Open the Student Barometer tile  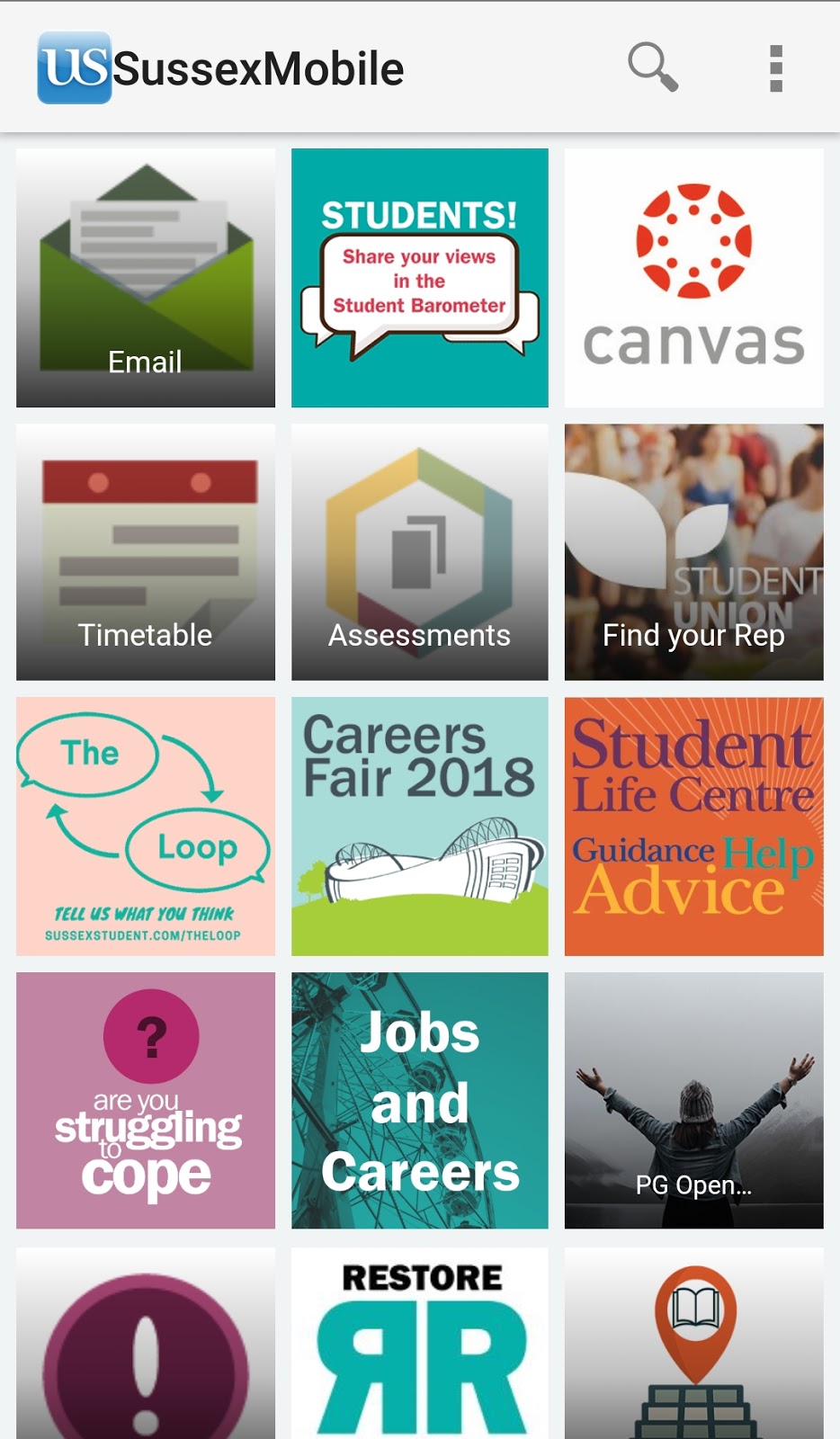pos(419,278)
